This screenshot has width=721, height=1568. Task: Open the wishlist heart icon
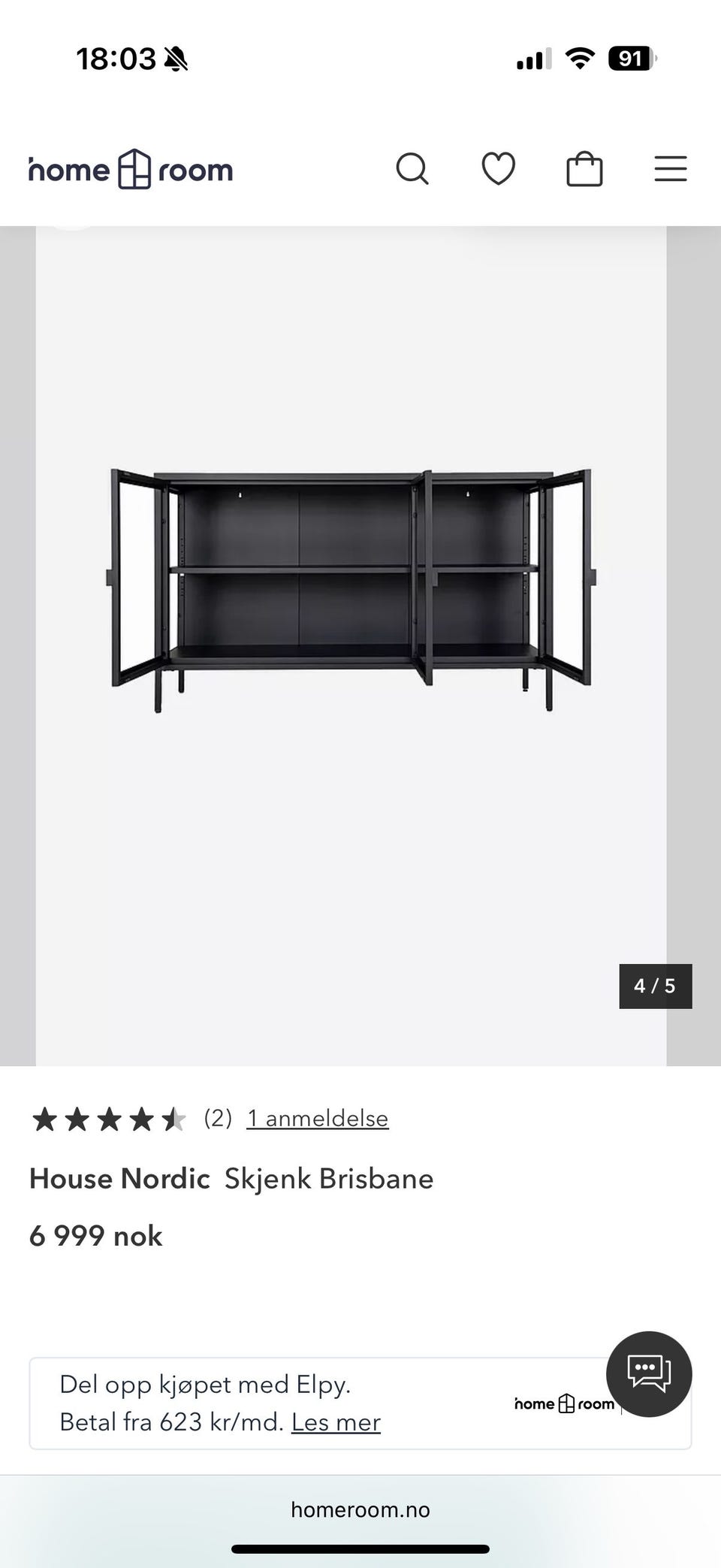click(498, 168)
